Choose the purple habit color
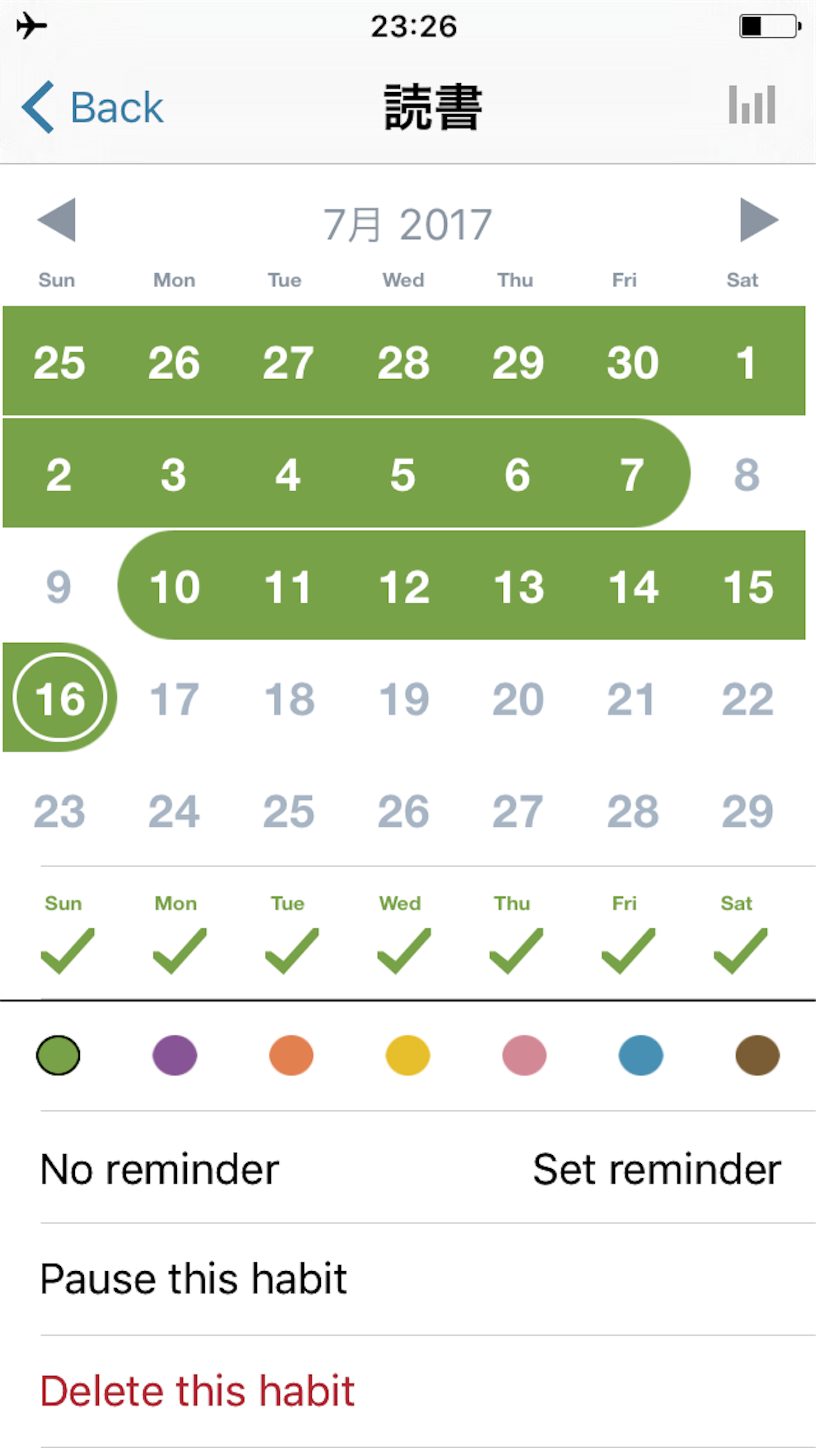The image size is (816, 1448). (175, 1055)
